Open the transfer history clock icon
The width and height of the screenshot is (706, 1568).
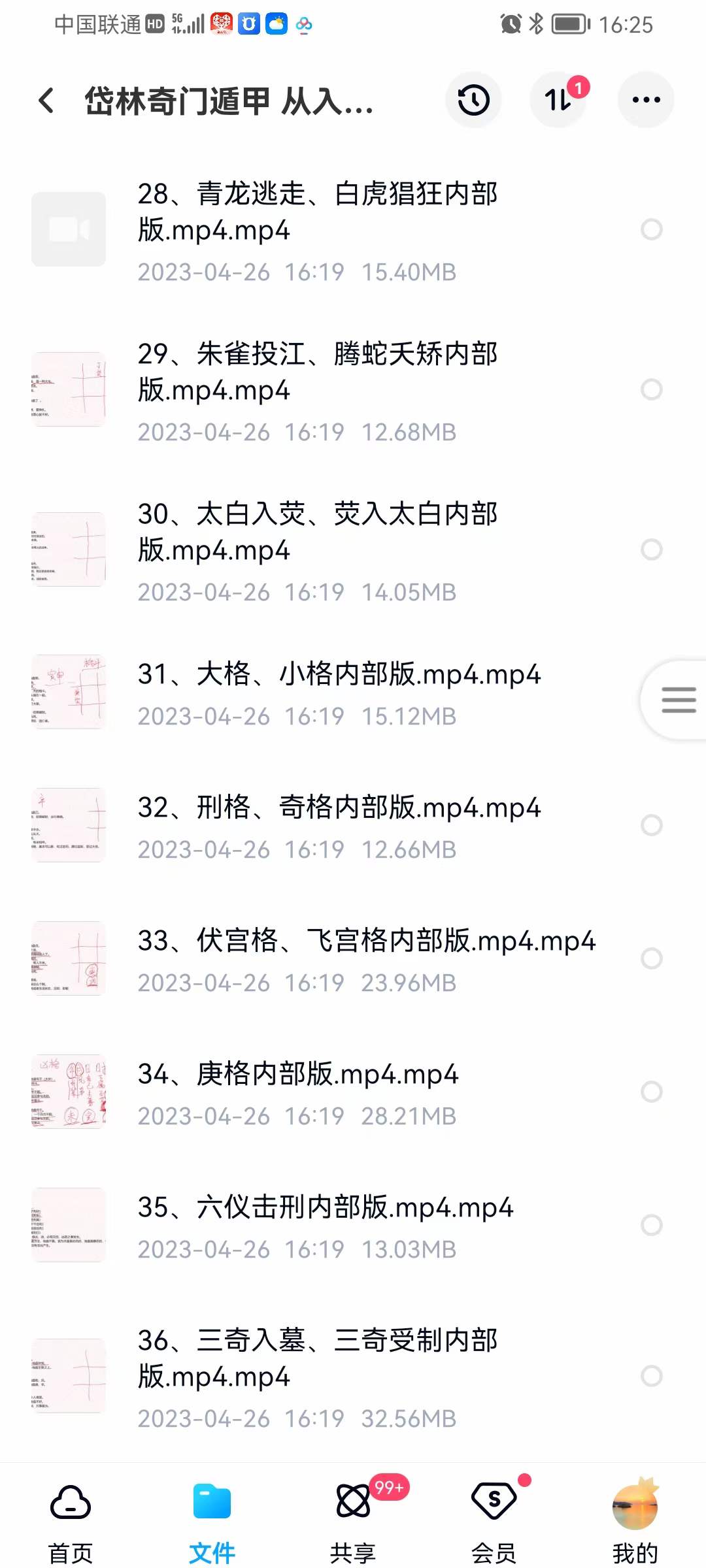473,99
